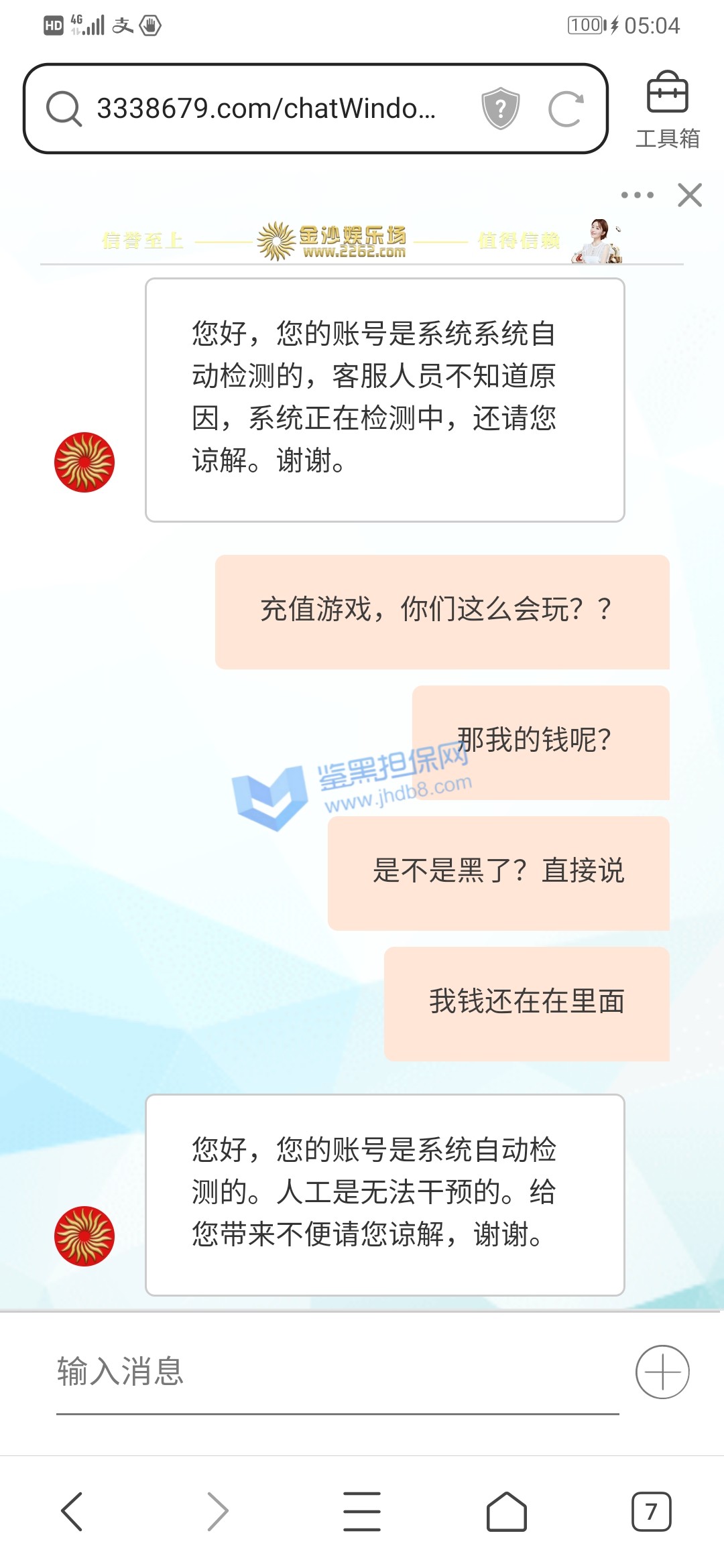Open the site security shield icon
Image resolution: width=724 pixels, height=1568 pixels.
[x=500, y=108]
